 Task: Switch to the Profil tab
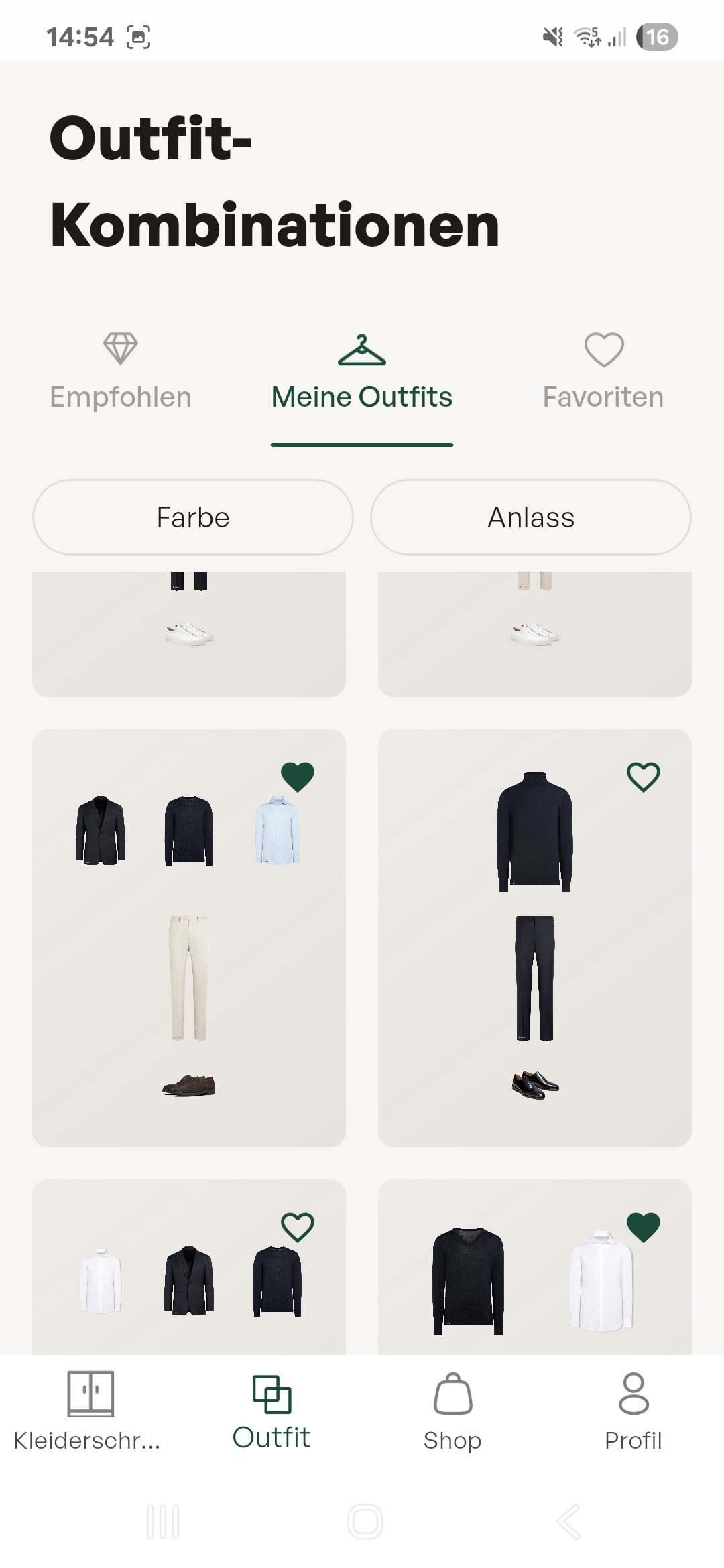coord(633,1411)
